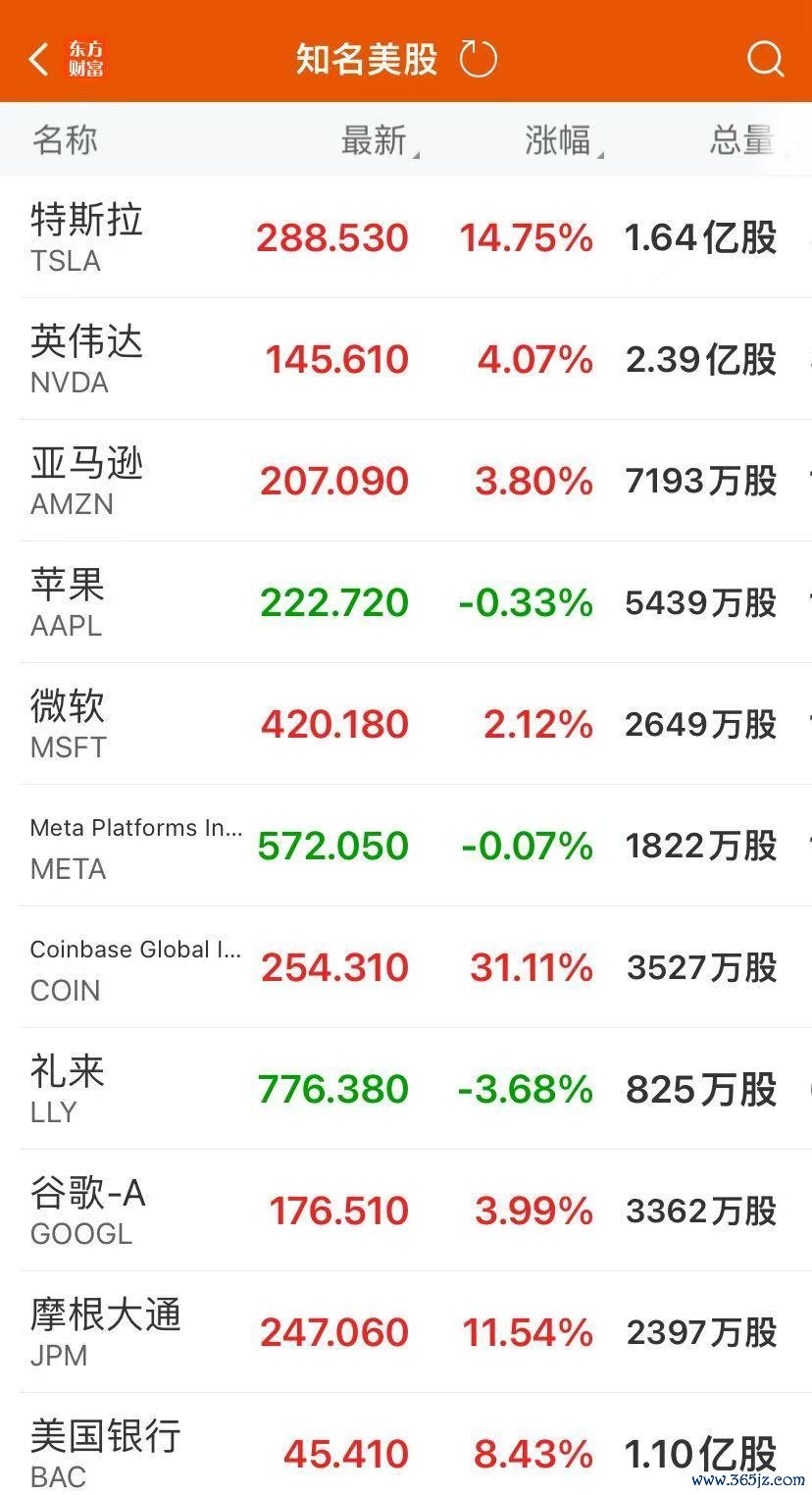Screen dimensions: 812x1495
Task: Sort the list by 总量 volume
Action: pyautogui.click(x=741, y=140)
